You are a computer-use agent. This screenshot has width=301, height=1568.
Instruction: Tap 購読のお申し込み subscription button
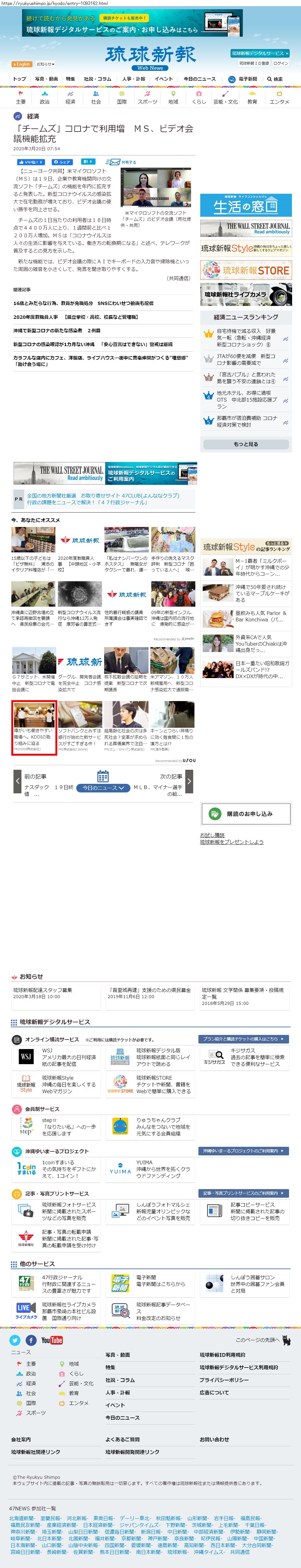click(246, 814)
